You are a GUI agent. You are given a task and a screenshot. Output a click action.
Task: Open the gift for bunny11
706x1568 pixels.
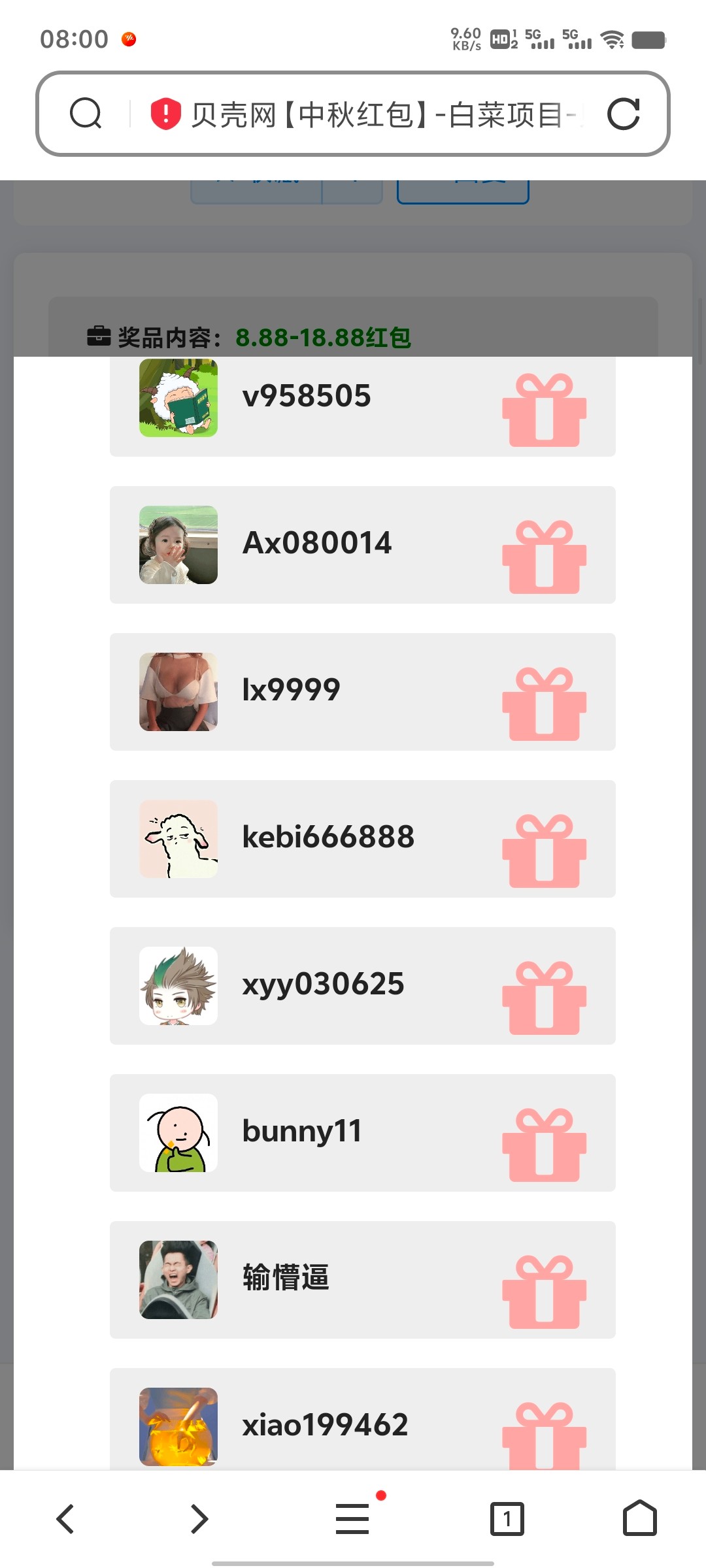coord(544,1145)
